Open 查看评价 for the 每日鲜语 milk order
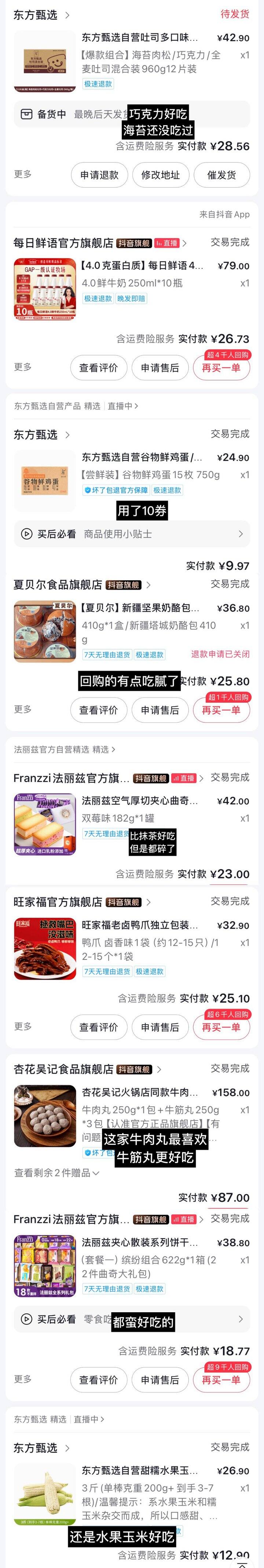This screenshot has width=264, height=1568. 99,368
